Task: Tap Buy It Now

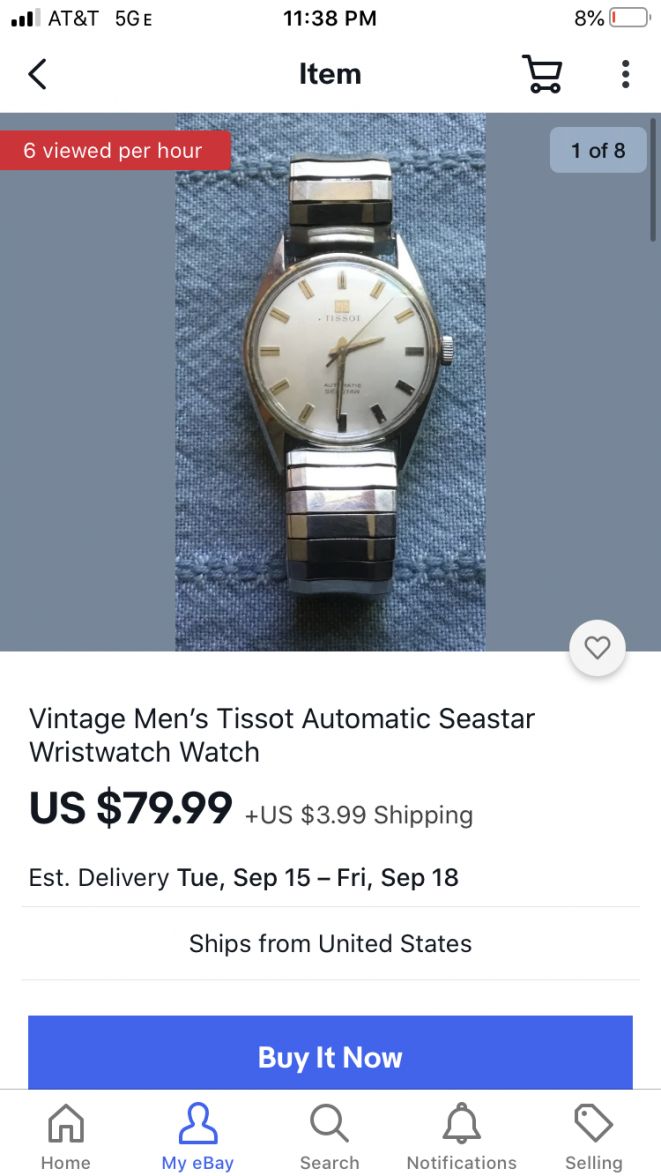Action: 330,1056
